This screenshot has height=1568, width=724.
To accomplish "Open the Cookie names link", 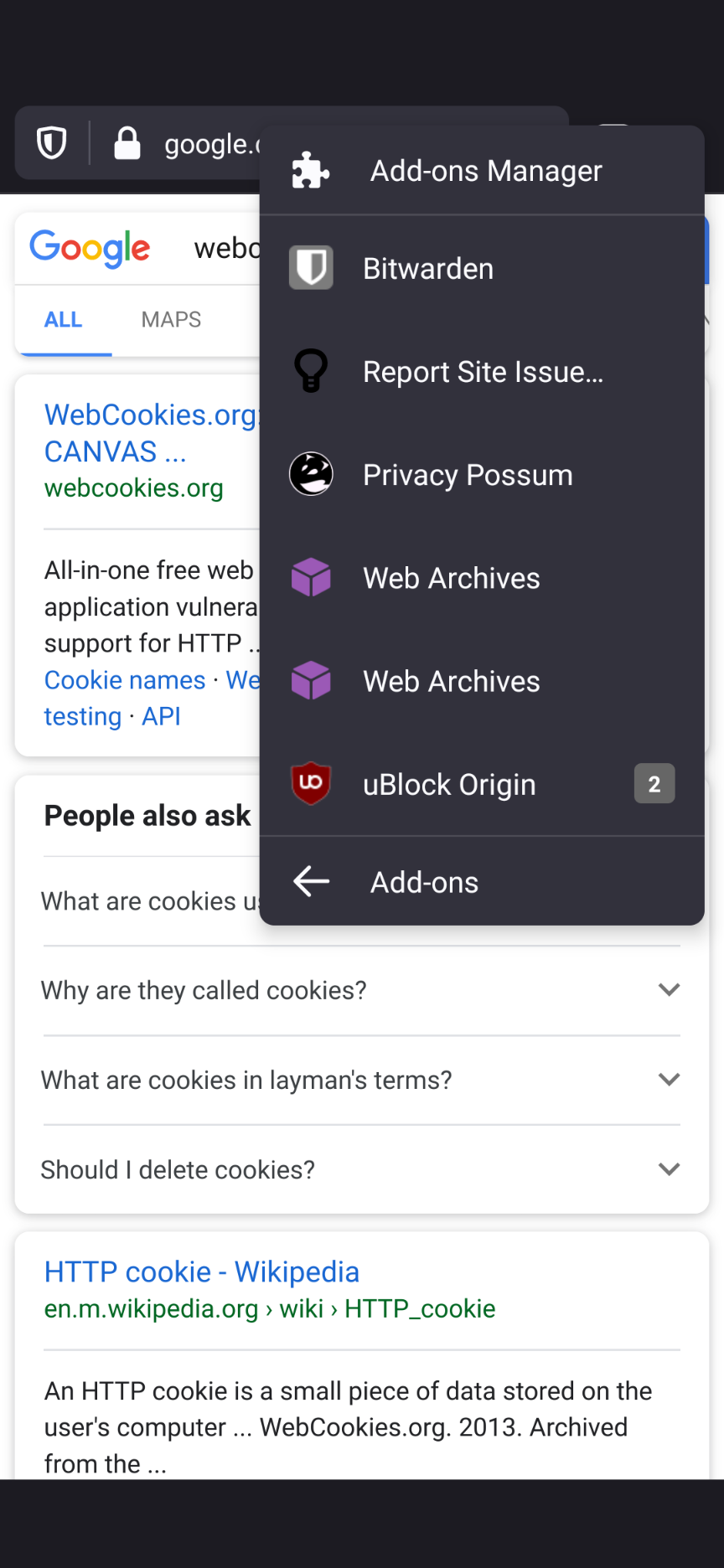I will (x=125, y=680).
